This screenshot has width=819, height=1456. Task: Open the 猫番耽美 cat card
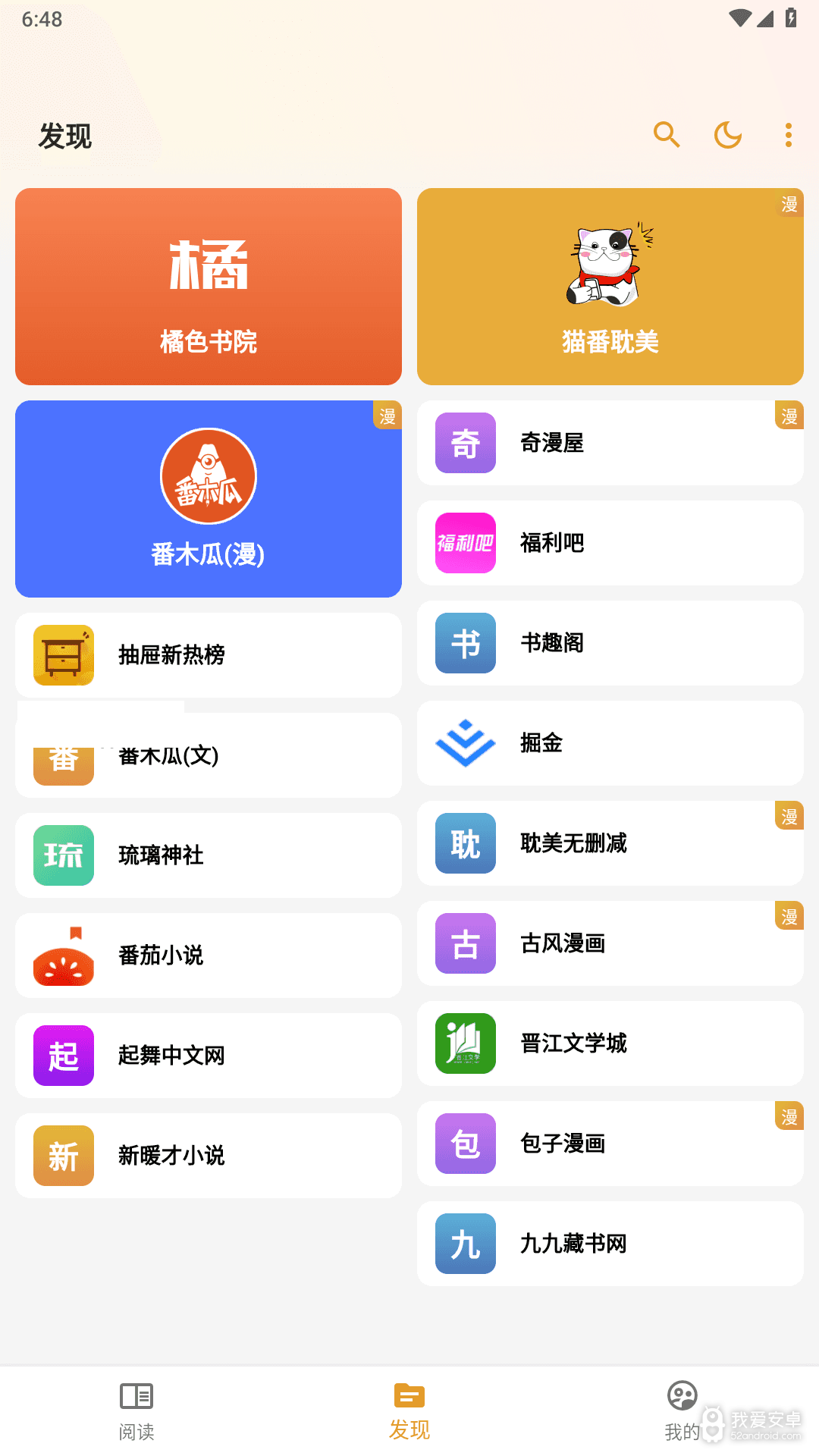[610, 286]
